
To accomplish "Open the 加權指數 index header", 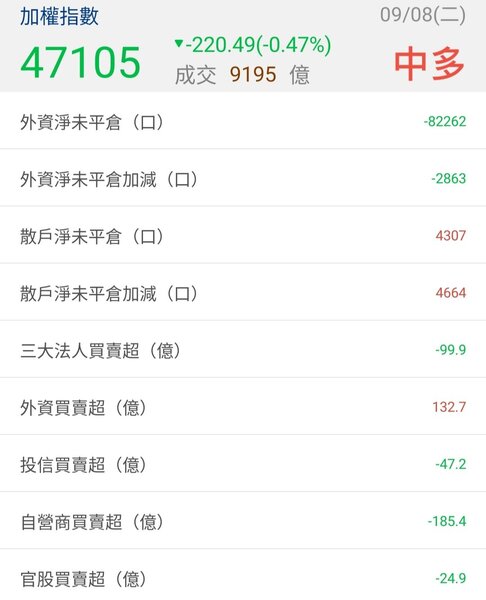I will [243, 46].
